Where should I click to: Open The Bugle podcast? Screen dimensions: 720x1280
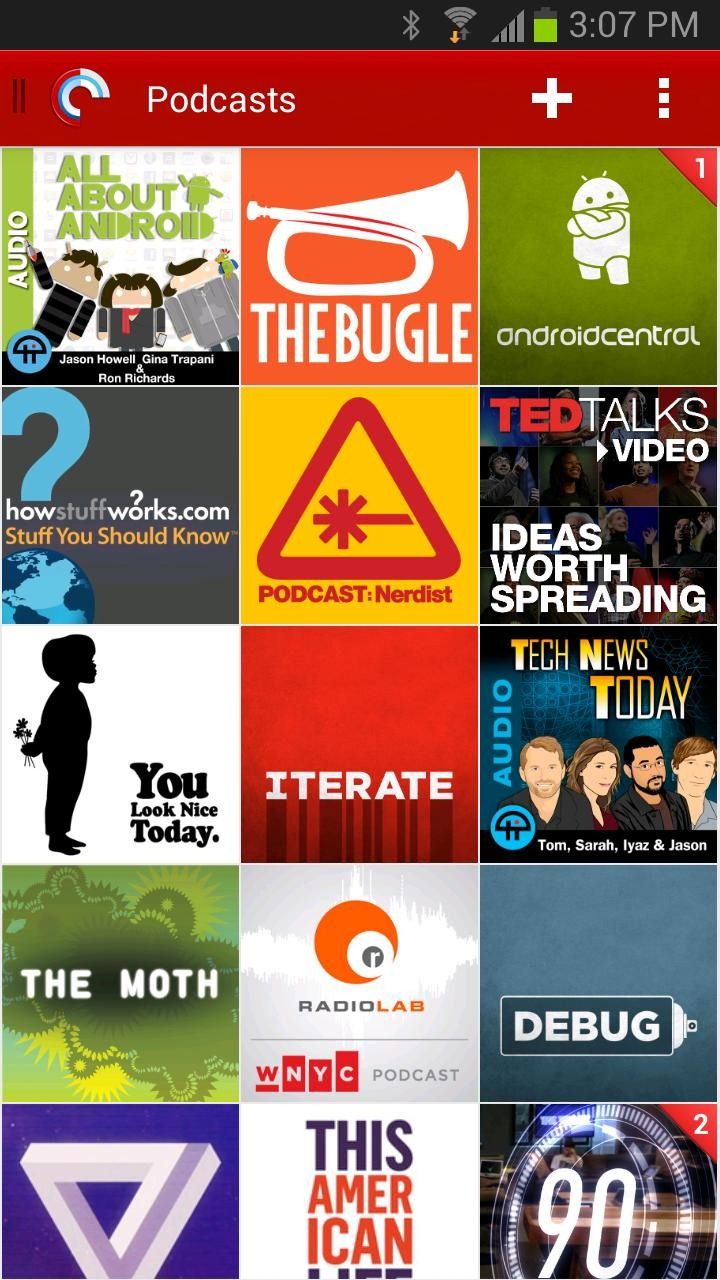[x=360, y=265]
